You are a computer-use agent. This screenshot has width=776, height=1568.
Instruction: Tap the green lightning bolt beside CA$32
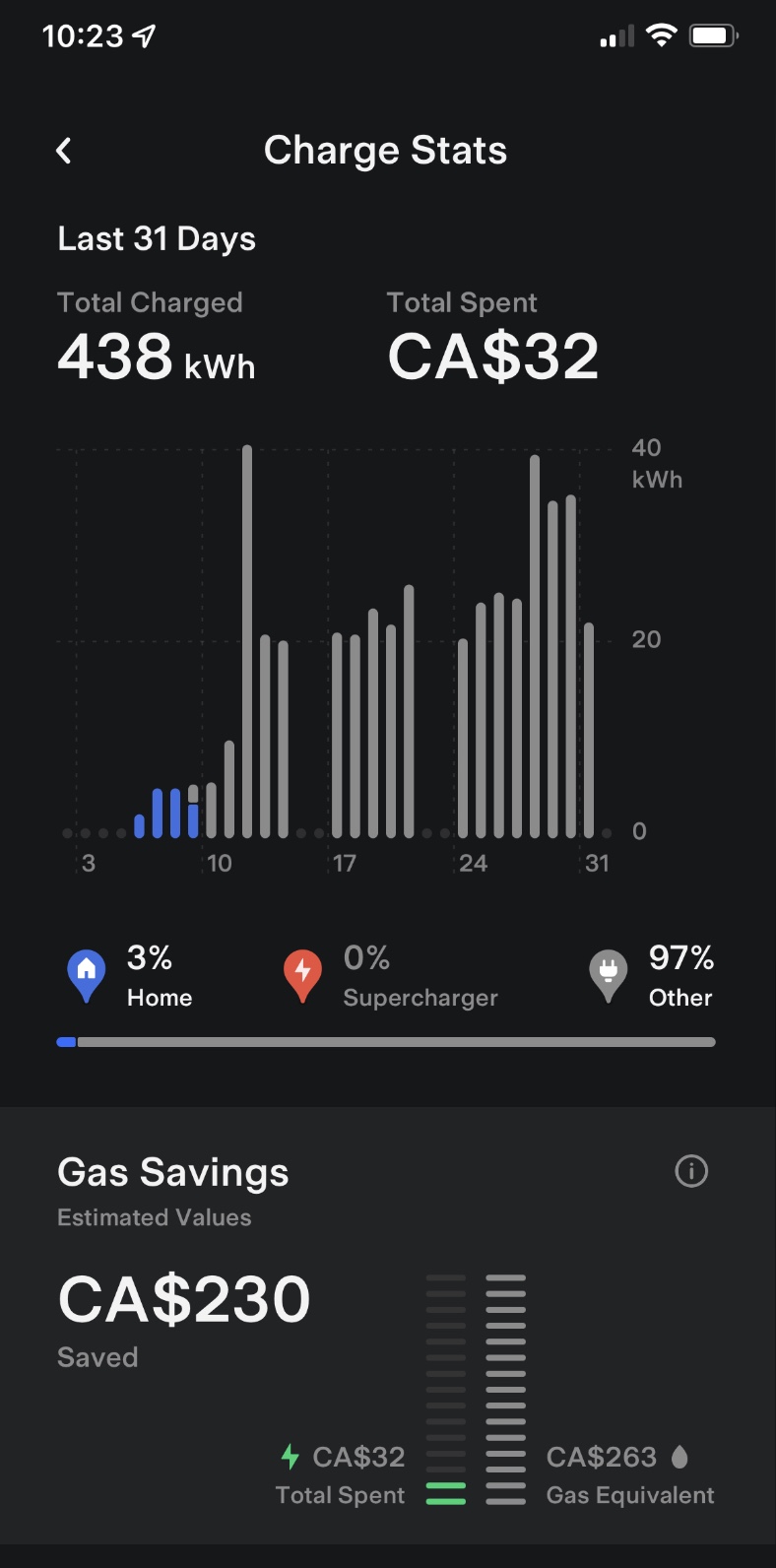click(289, 1456)
